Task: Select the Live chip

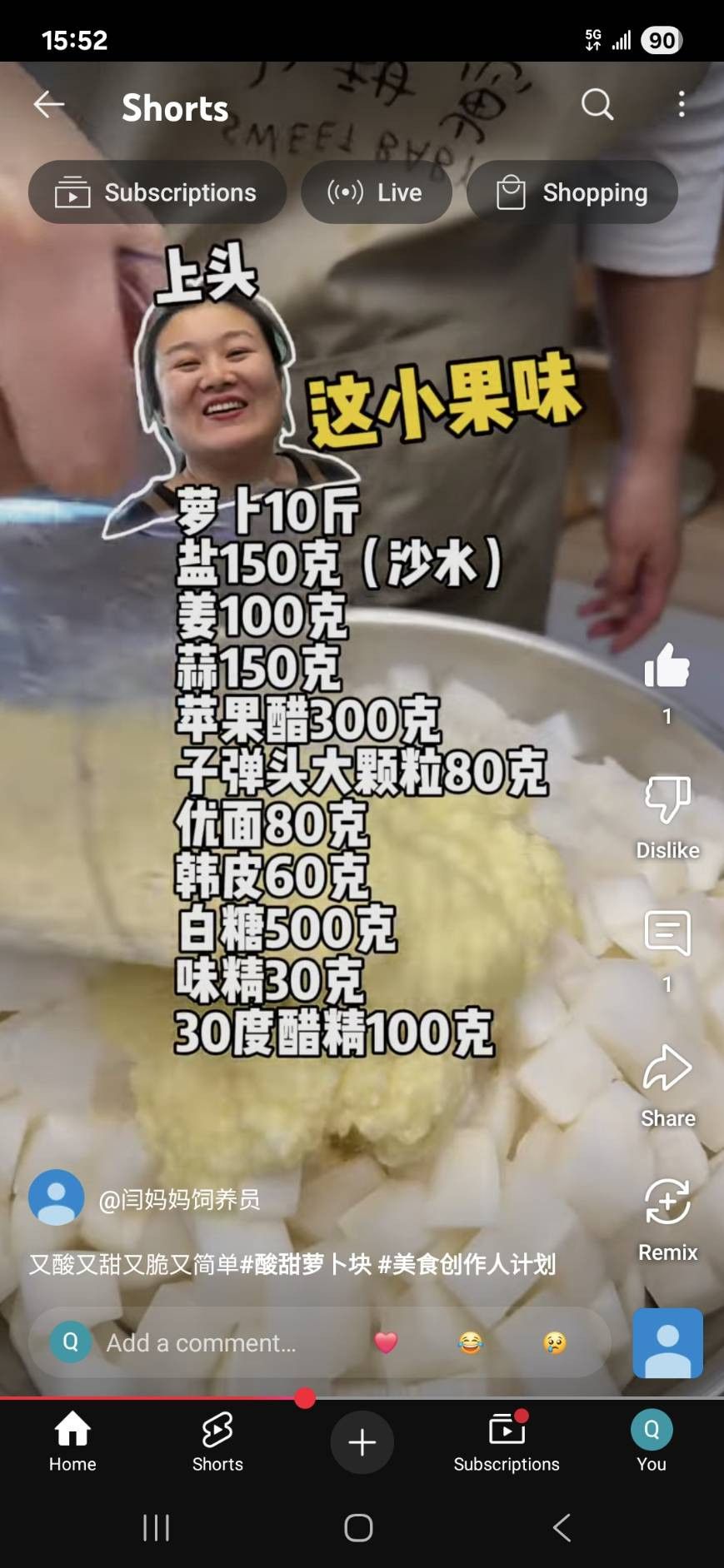Action: pyautogui.click(x=376, y=192)
